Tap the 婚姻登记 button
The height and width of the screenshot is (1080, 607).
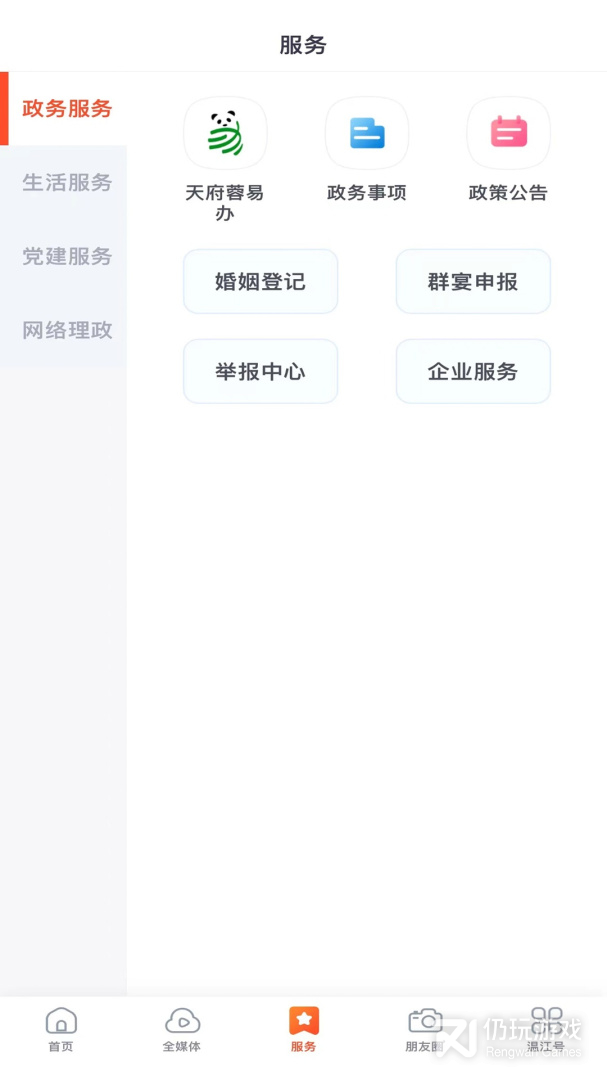pos(260,282)
